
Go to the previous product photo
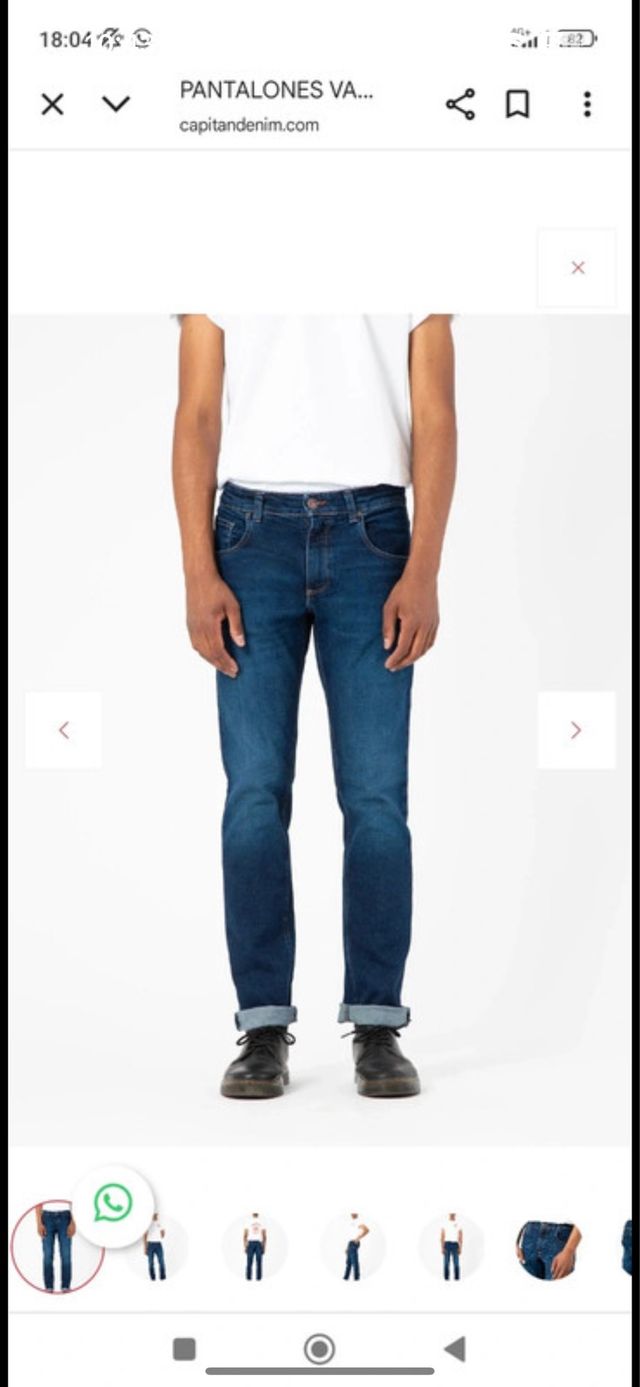click(x=64, y=730)
